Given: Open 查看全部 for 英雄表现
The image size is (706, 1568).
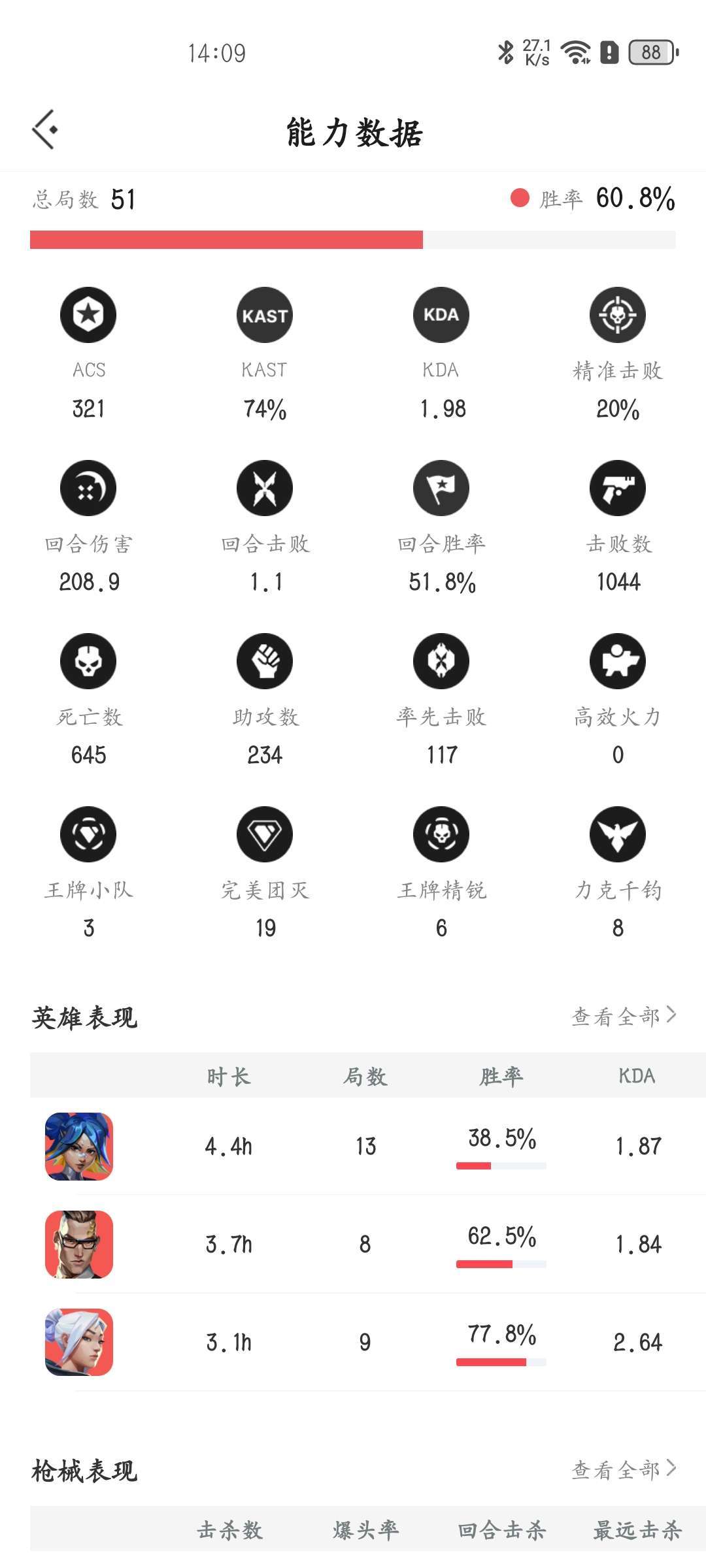Looking at the screenshot, I should point(623,1016).
